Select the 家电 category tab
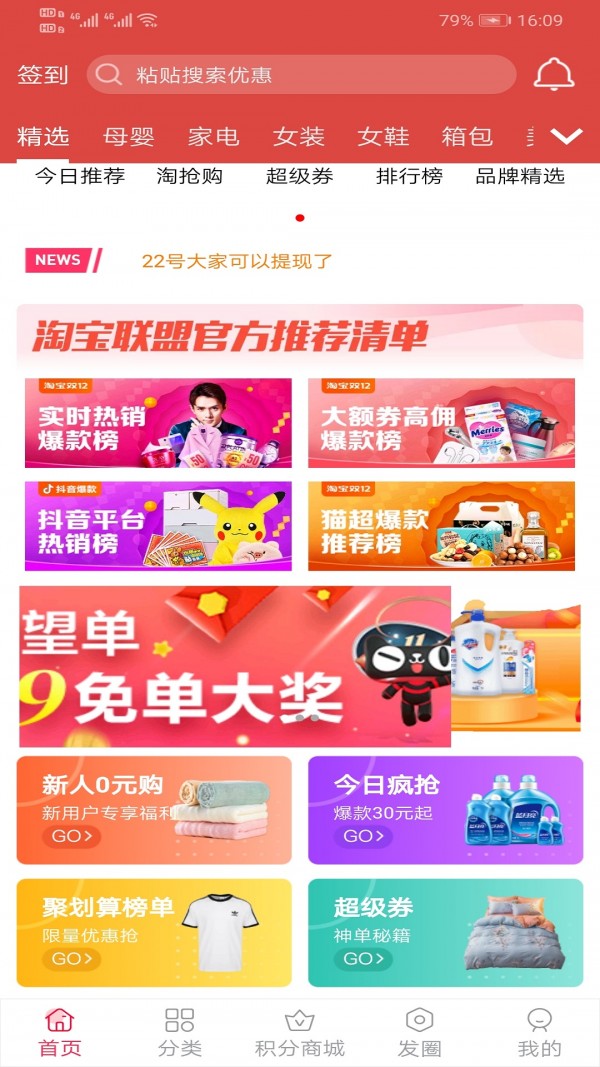Screen dimensions: 600x1067 [x=213, y=137]
